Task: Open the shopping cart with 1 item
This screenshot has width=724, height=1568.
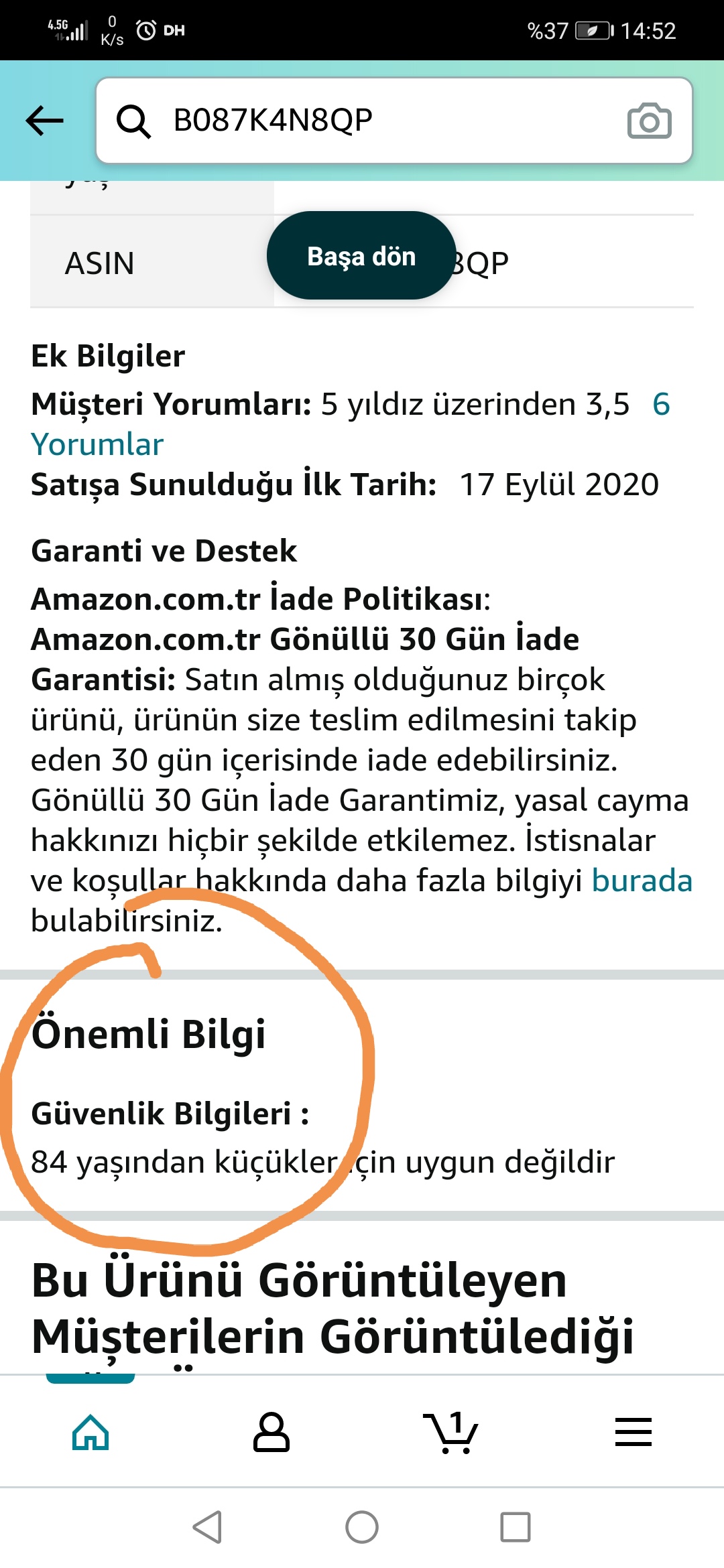Action: click(450, 1433)
